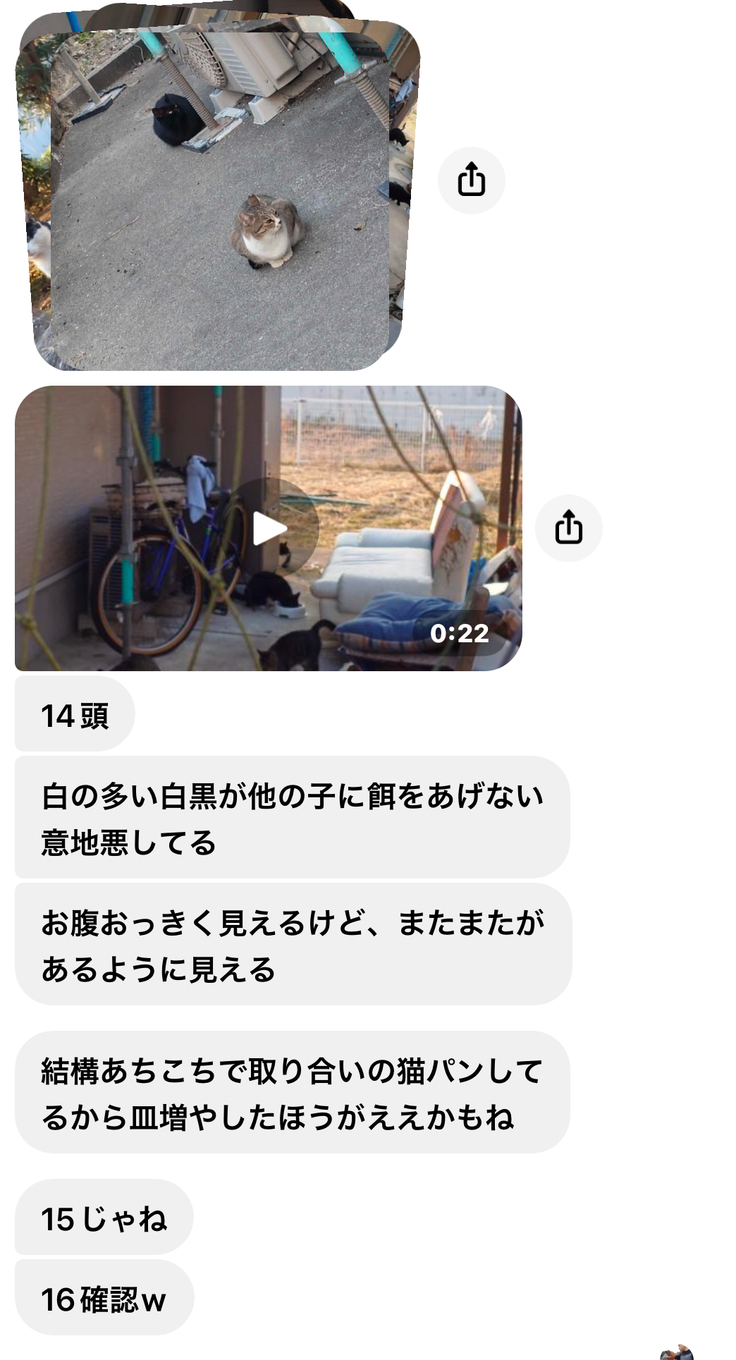Viewport: 736px width, 1360px height.
Task: Share the stacked cat photos
Action: click(x=471, y=181)
